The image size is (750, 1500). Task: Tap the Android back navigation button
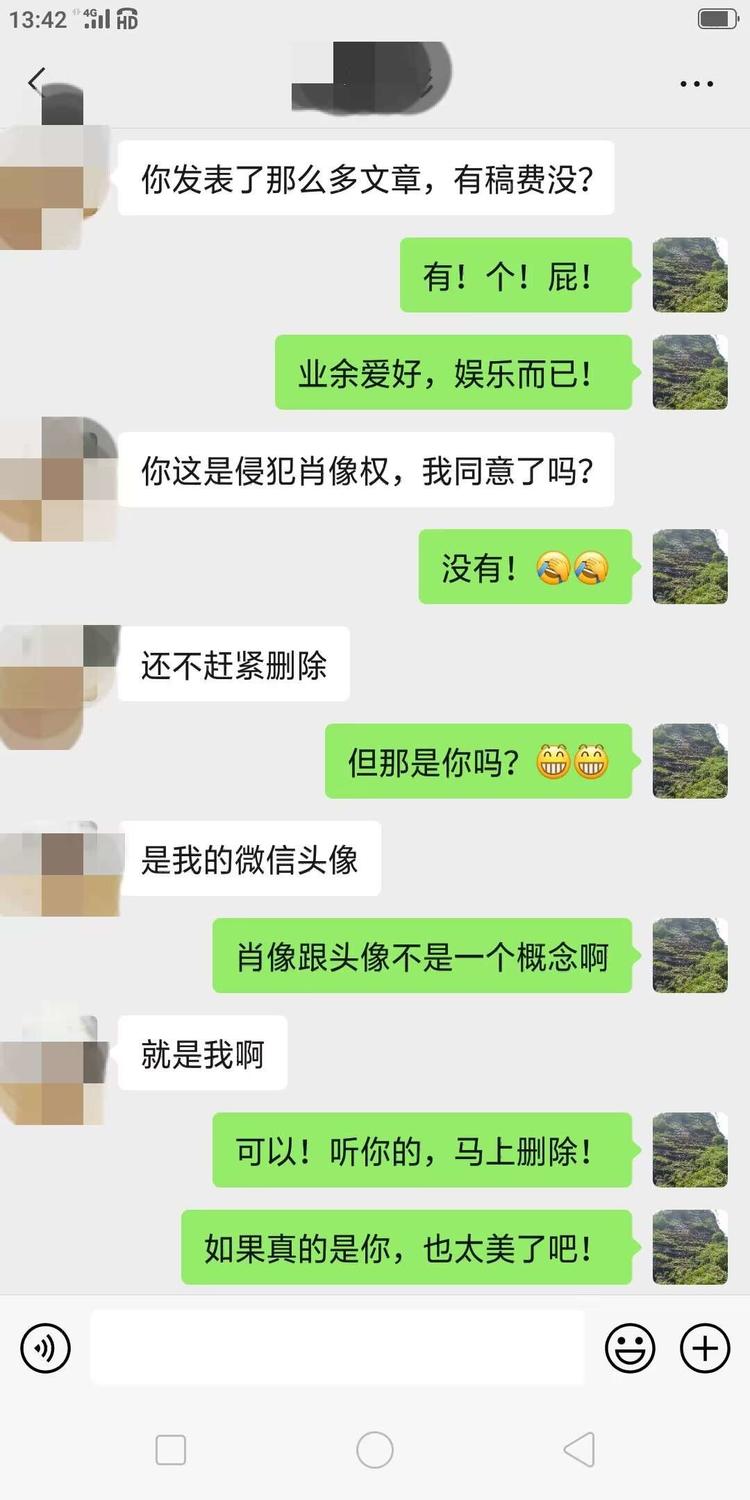coord(579,1449)
